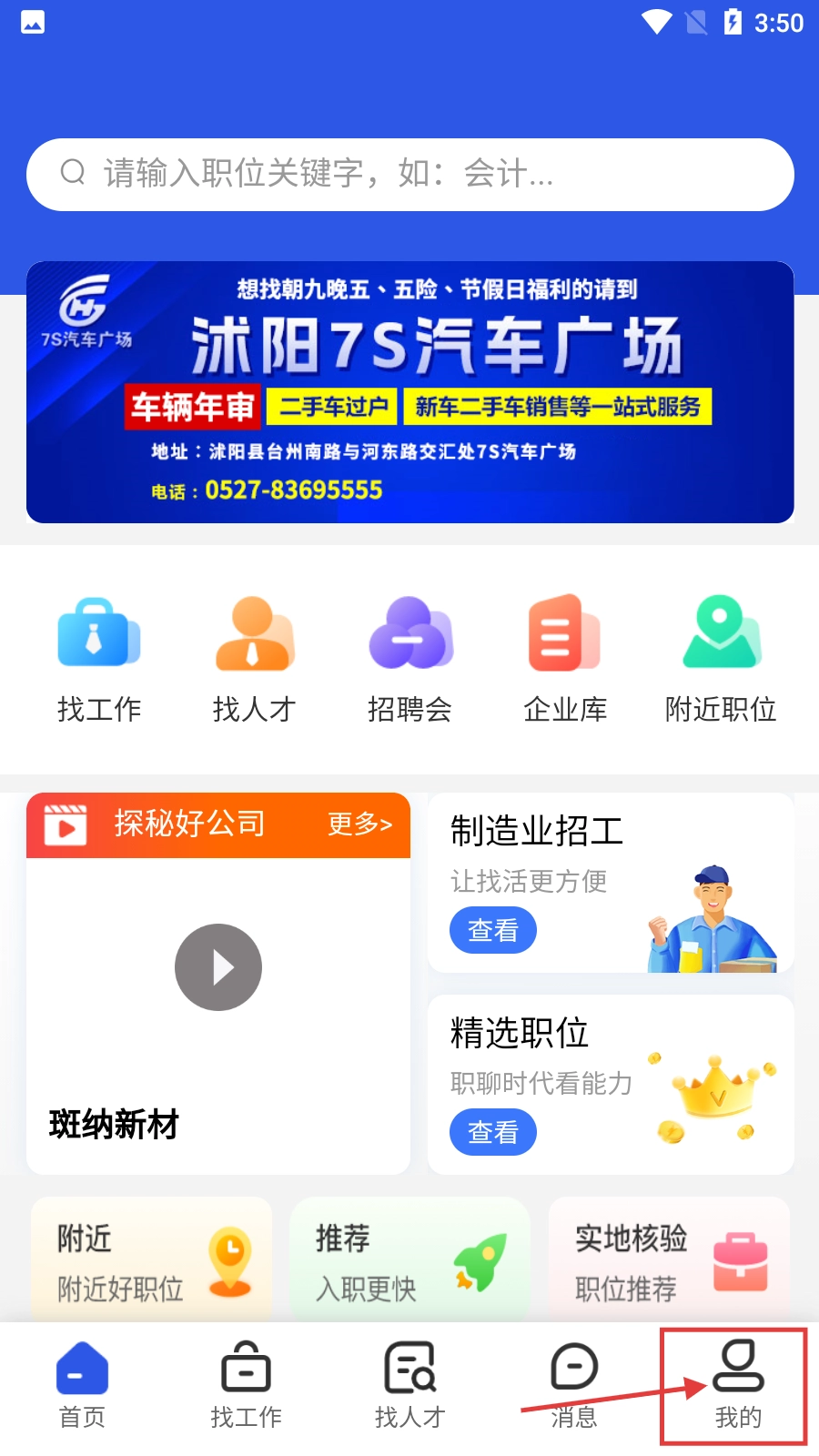Open the 推荐 入职更快 card

(409, 1260)
